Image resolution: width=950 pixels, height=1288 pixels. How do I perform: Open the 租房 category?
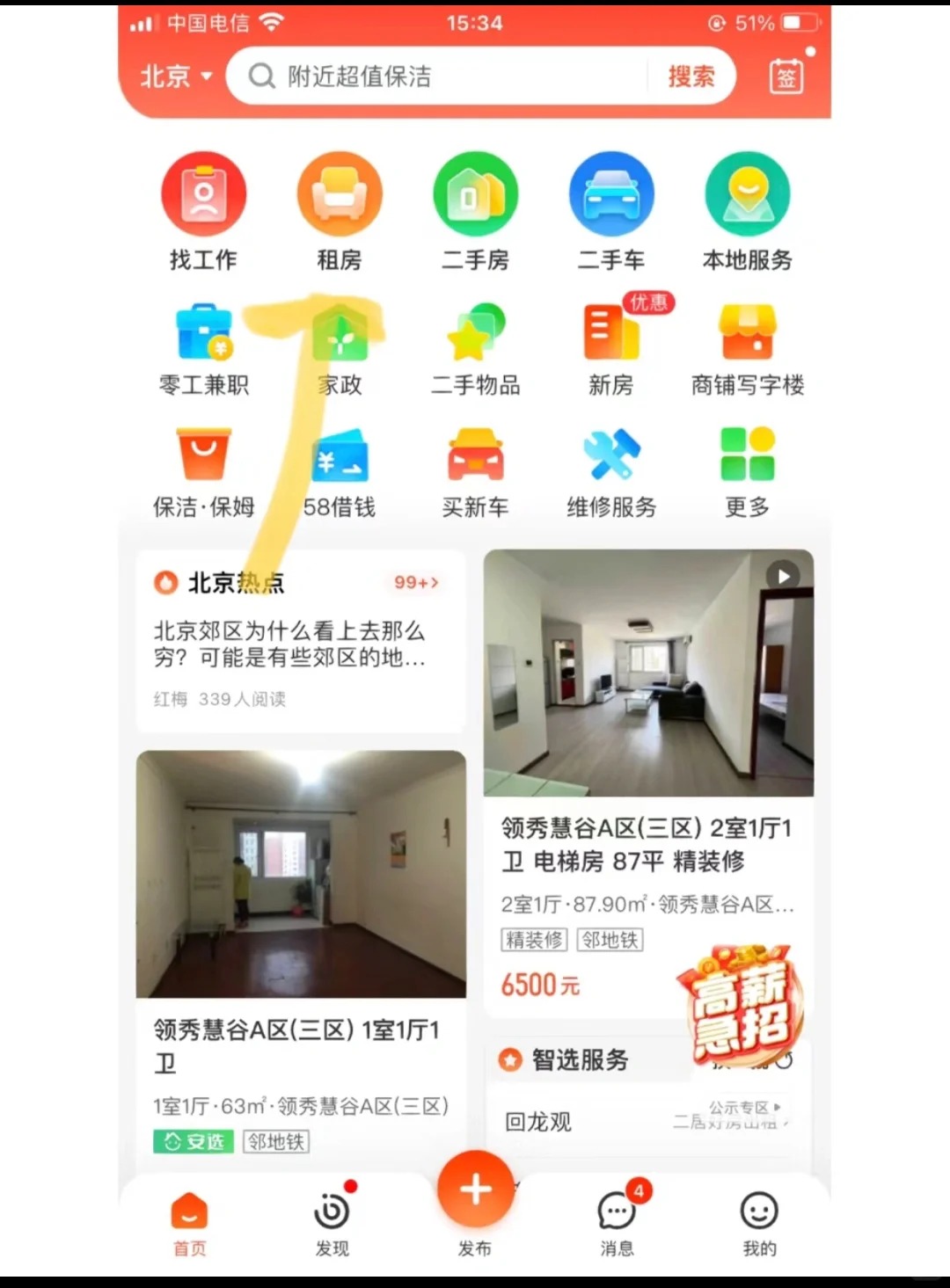340,211
